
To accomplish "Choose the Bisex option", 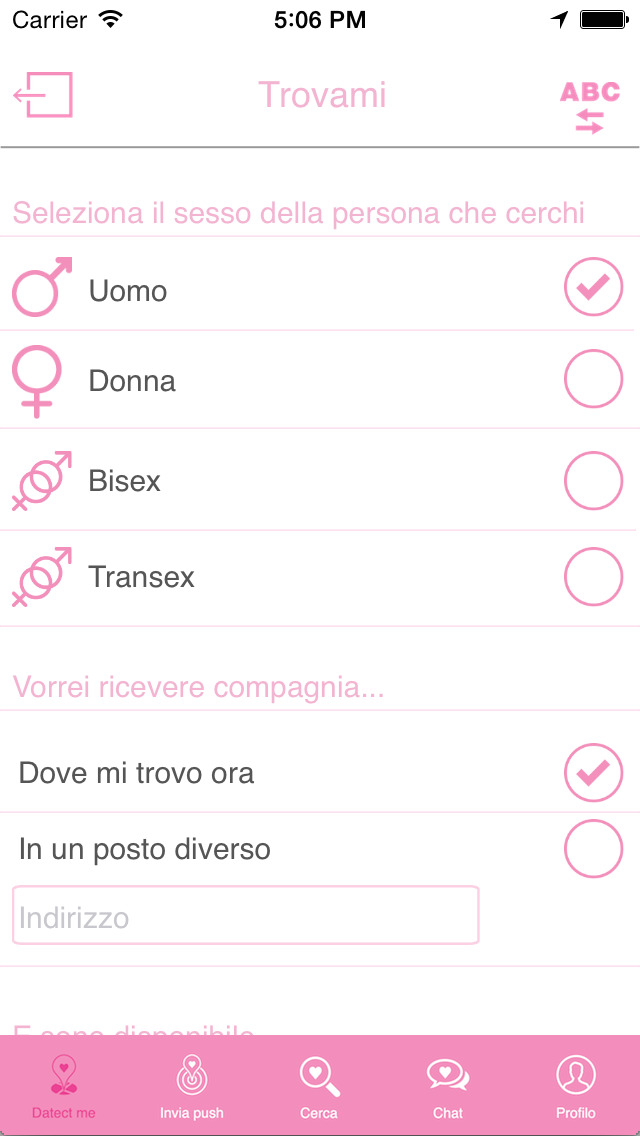I will pyautogui.click(x=320, y=480).
